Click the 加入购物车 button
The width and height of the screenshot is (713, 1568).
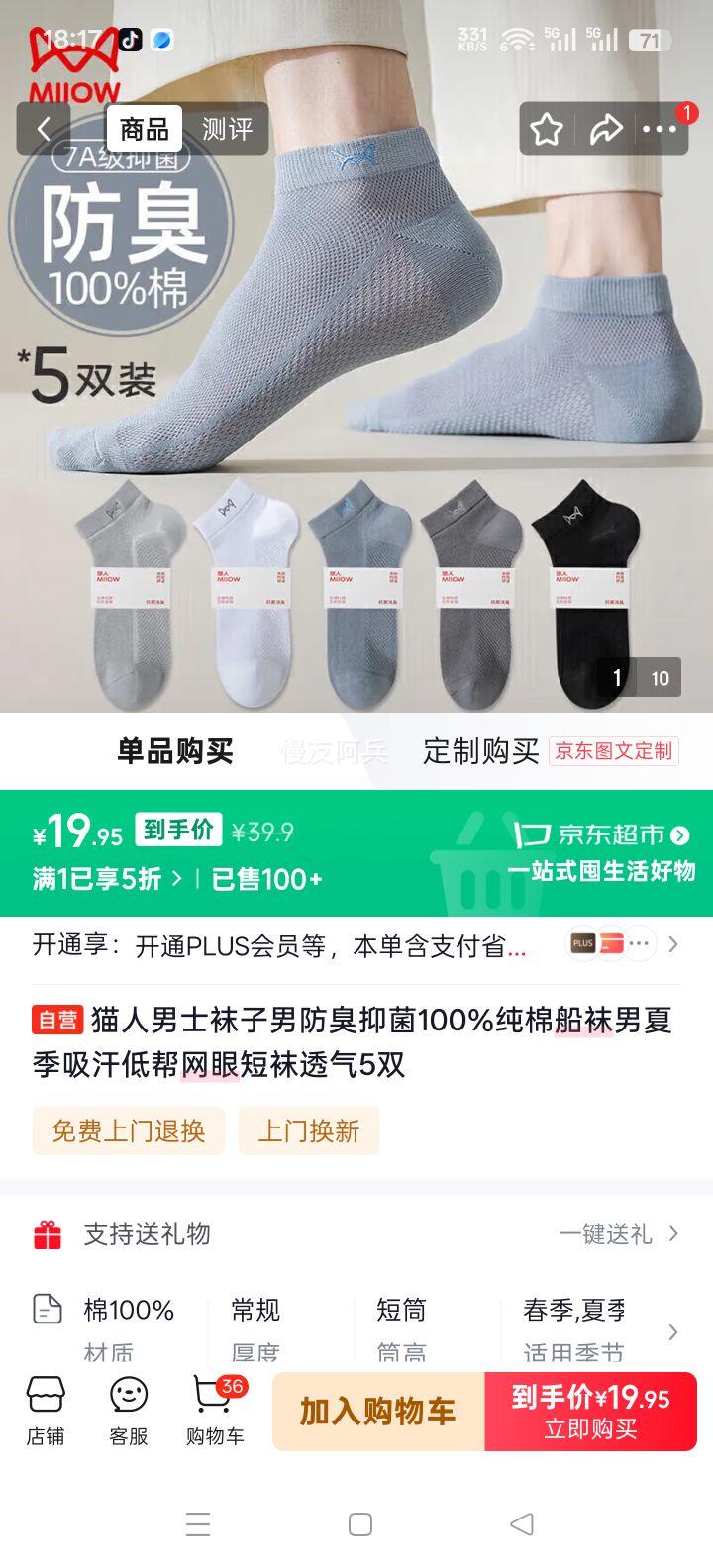377,1411
